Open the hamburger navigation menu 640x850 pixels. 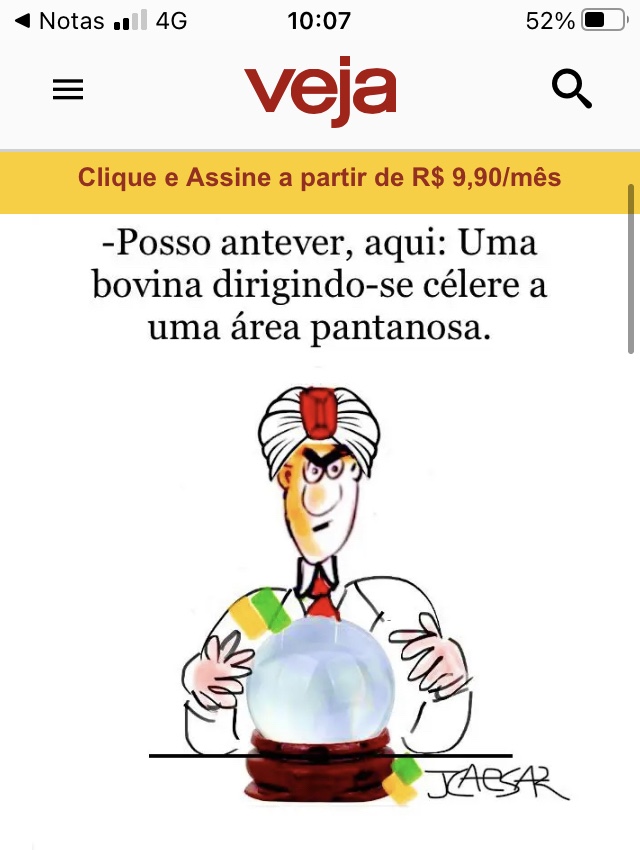(x=68, y=90)
